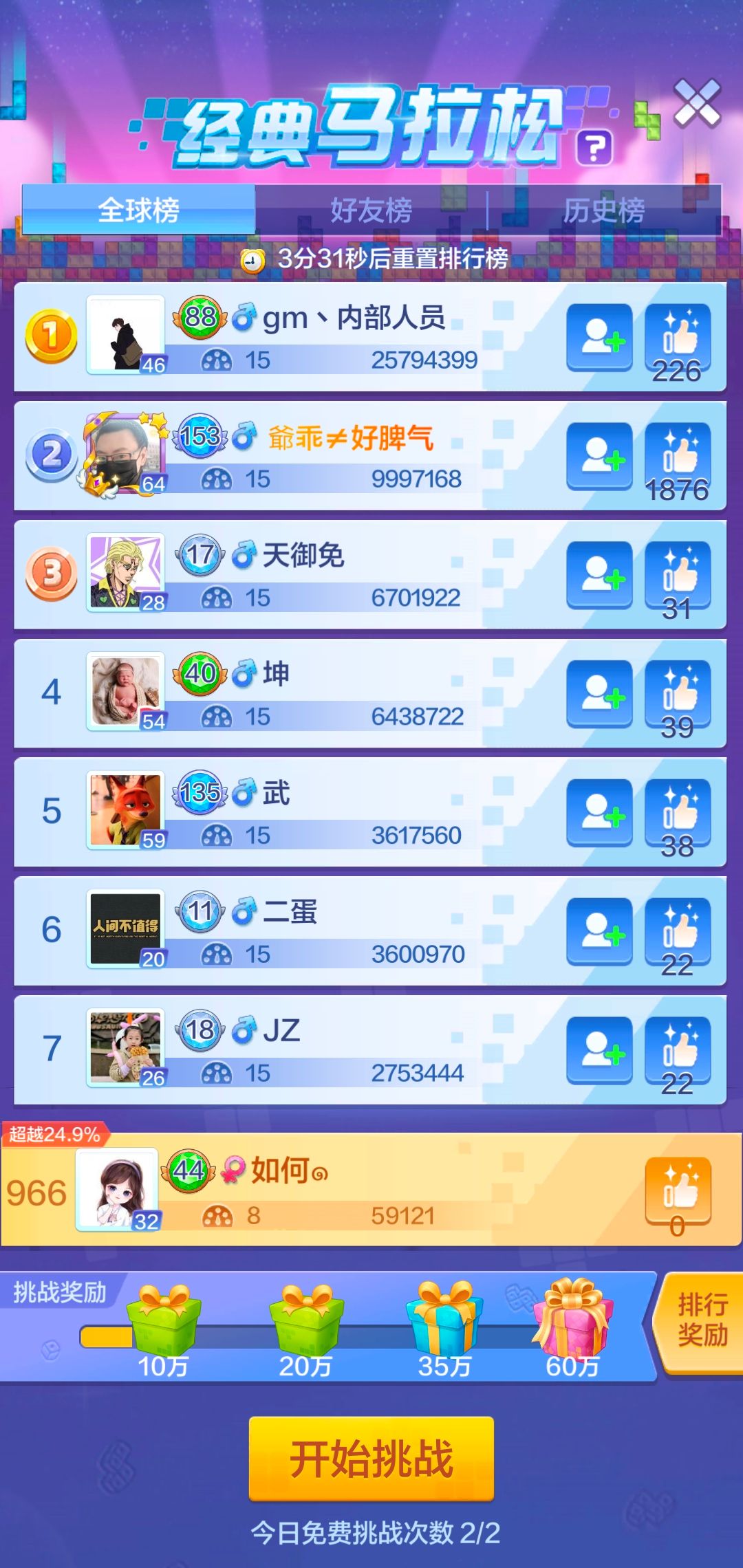Open the question mark help icon
Screen dimensions: 743x1568
click(x=594, y=147)
